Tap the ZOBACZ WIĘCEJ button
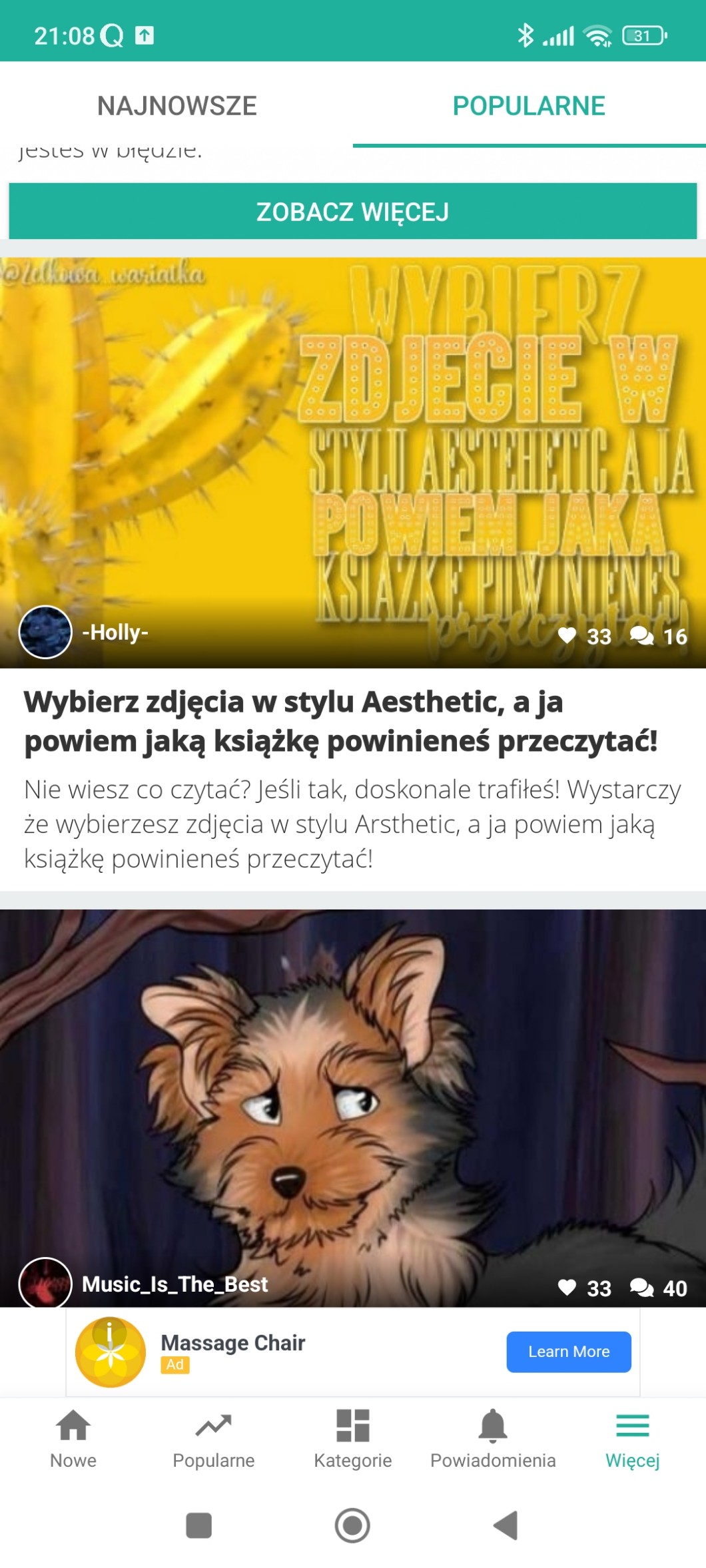Image resolution: width=706 pixels, height=1568 pixels. pyautogui.click(x=352, y=211)
